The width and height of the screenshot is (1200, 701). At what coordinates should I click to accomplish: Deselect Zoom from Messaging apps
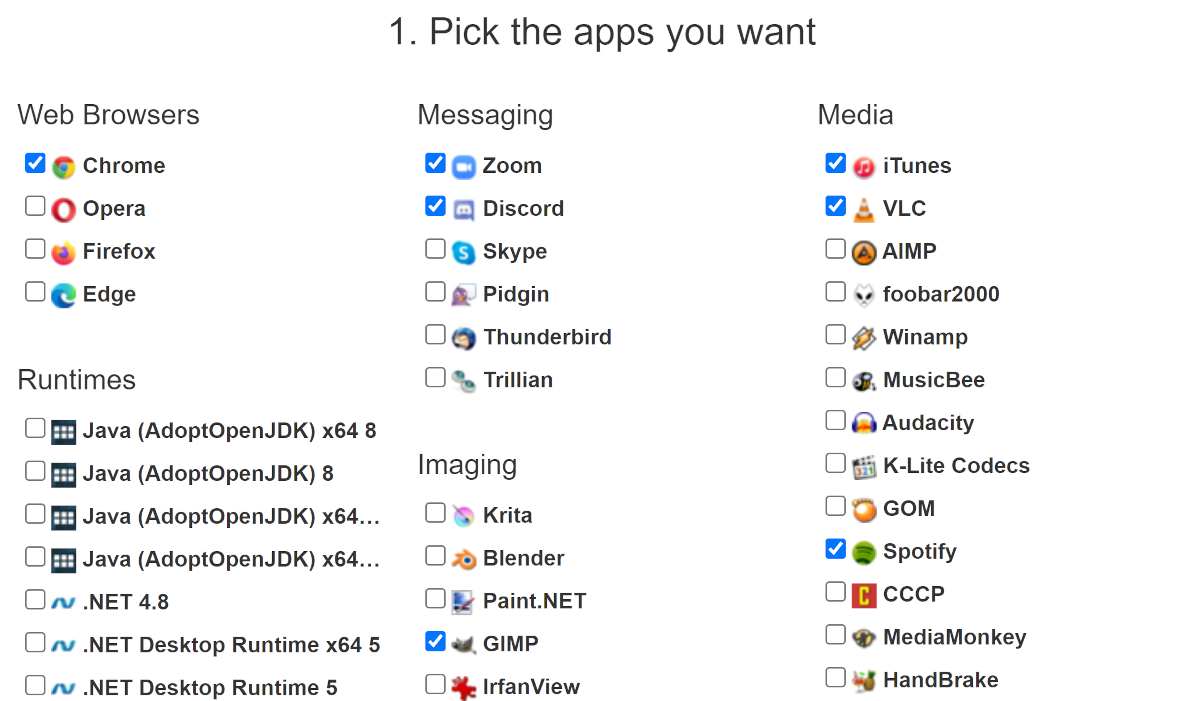point(435,163)
